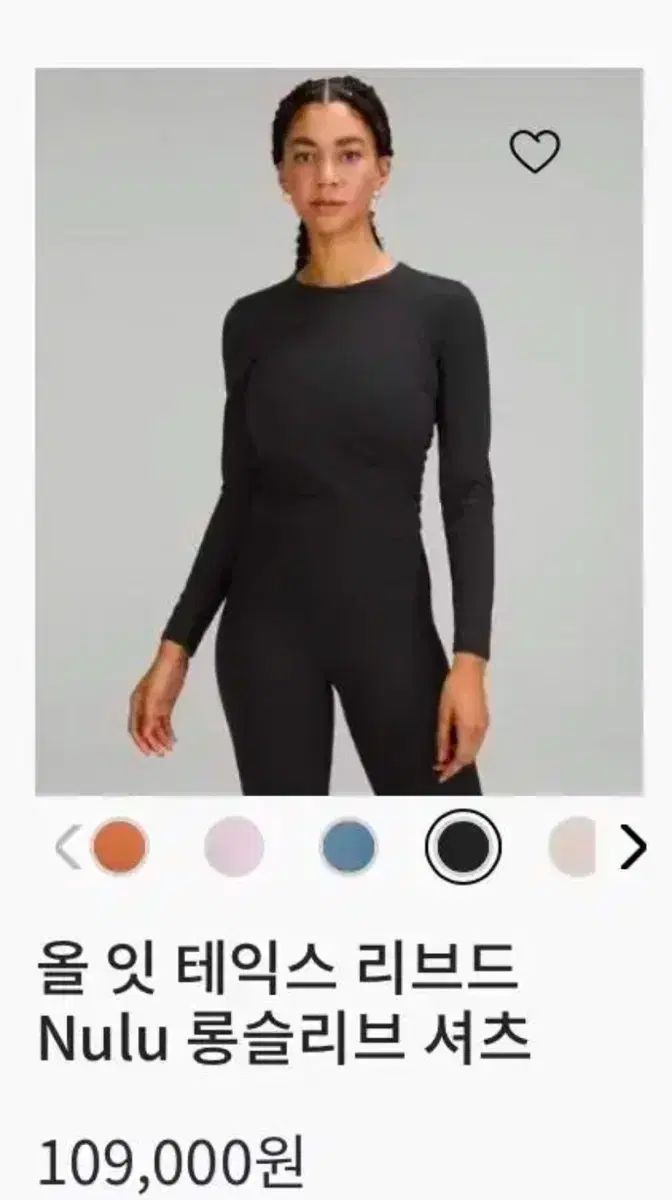Show previous colors with left arrow
The height and width of the screenshot is (1200, 672).
(x=68, y=848)
